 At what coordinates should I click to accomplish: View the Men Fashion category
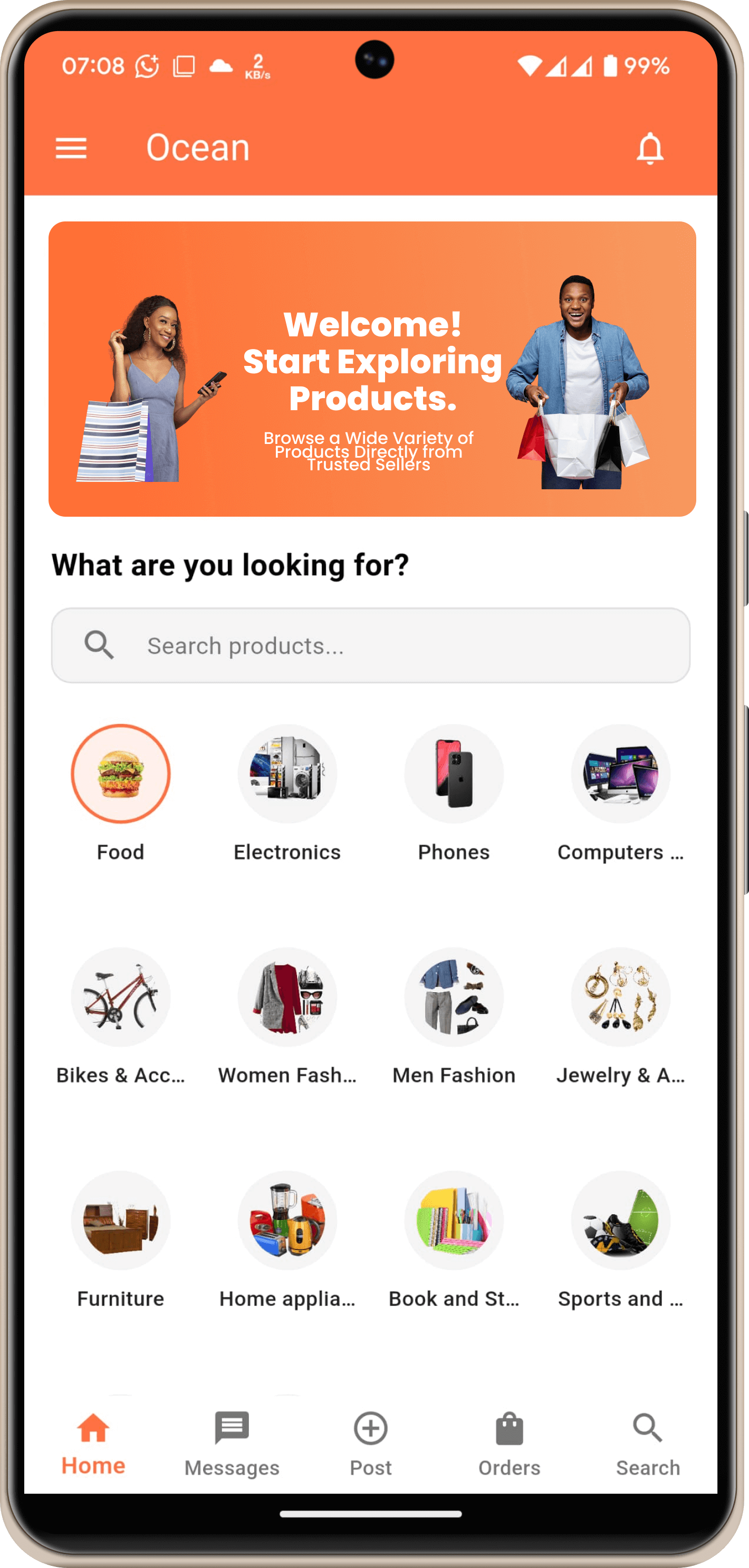coord(454,997)
